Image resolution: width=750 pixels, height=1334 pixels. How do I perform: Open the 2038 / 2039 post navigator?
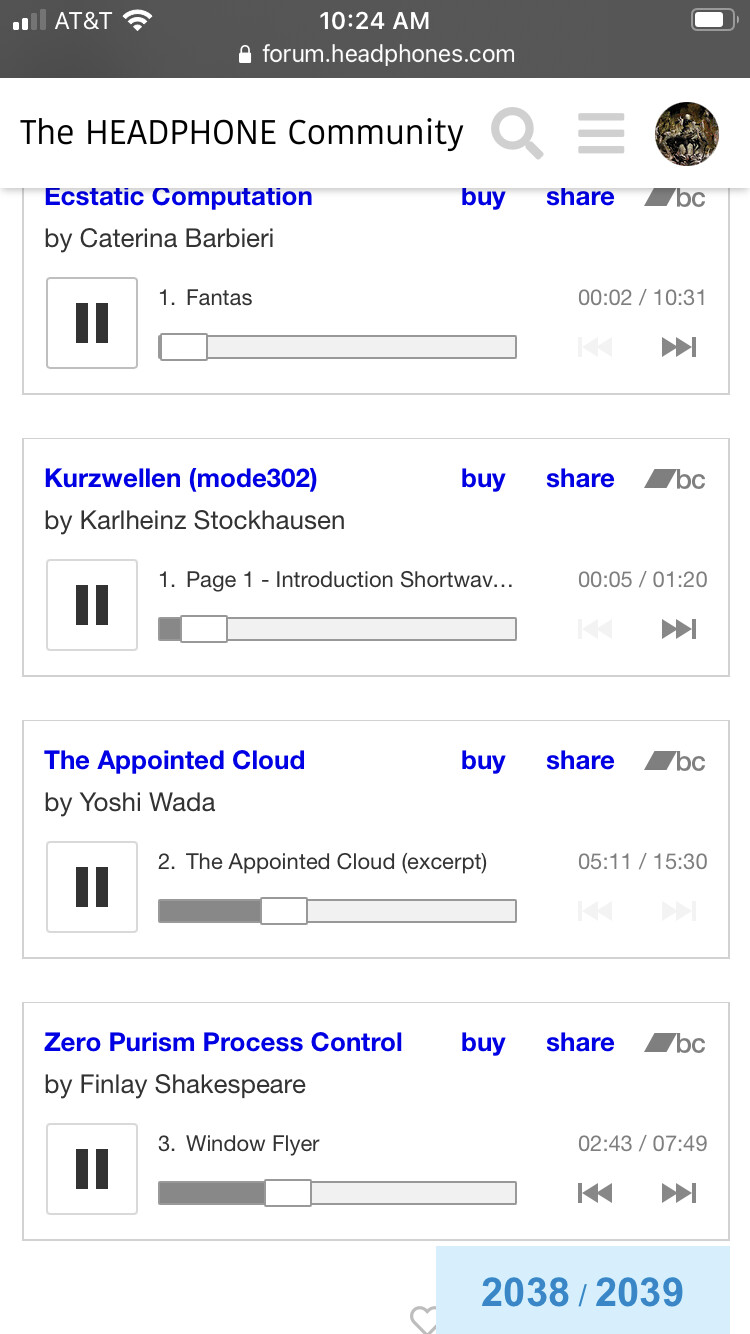point(583,1292)
